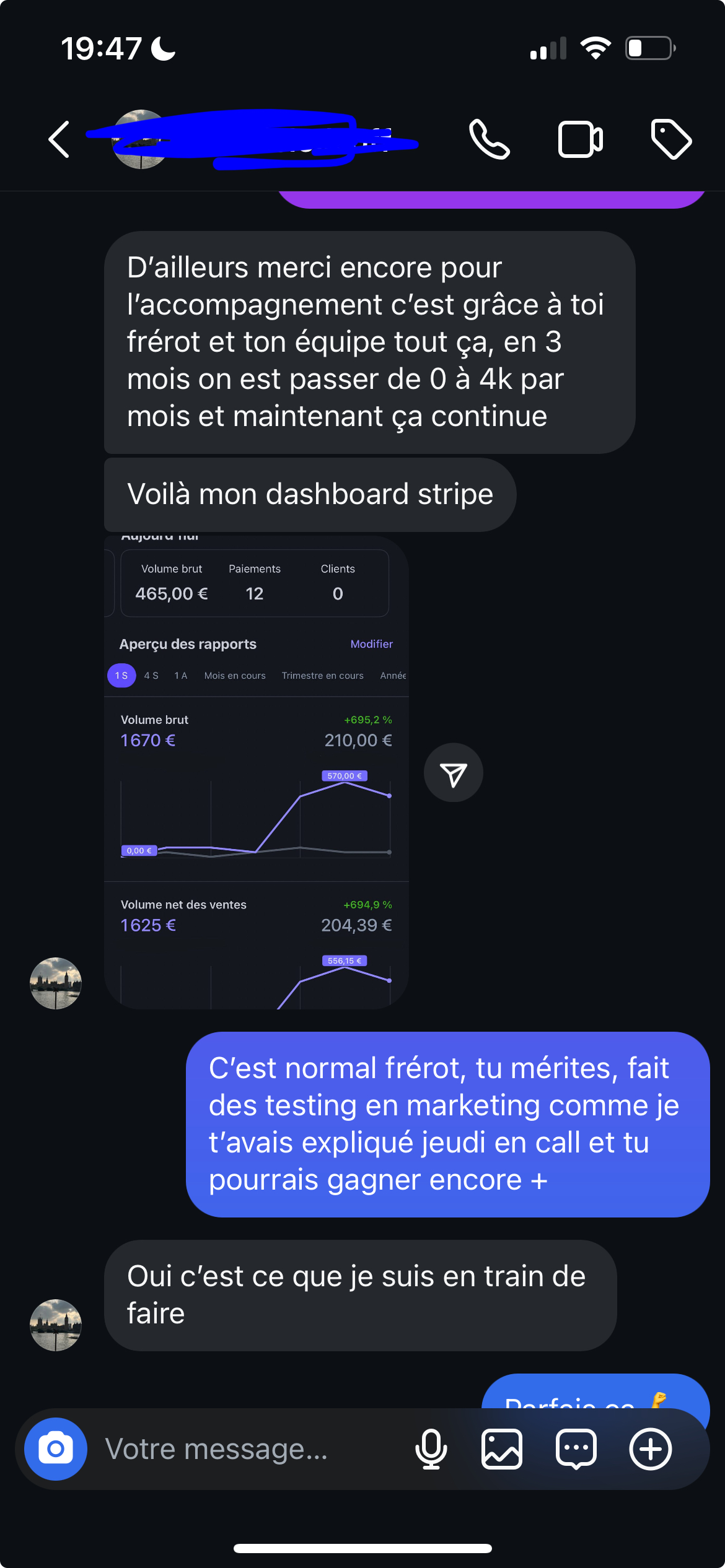Start a video call
The width and height of the screenshot is (725, 1568).
point(580,139)
